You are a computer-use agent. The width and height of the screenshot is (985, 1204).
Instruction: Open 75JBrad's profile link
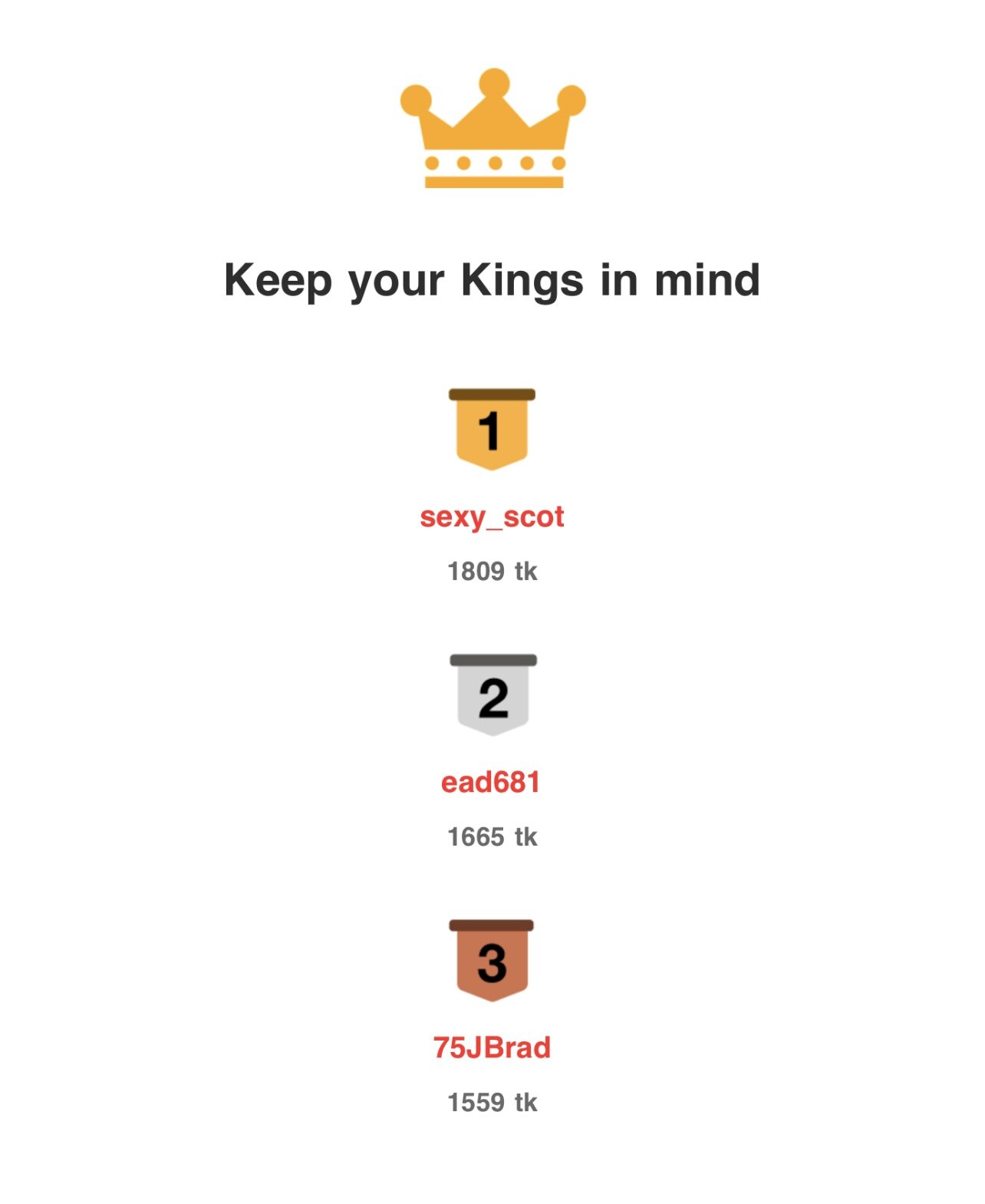[492, 1047]
